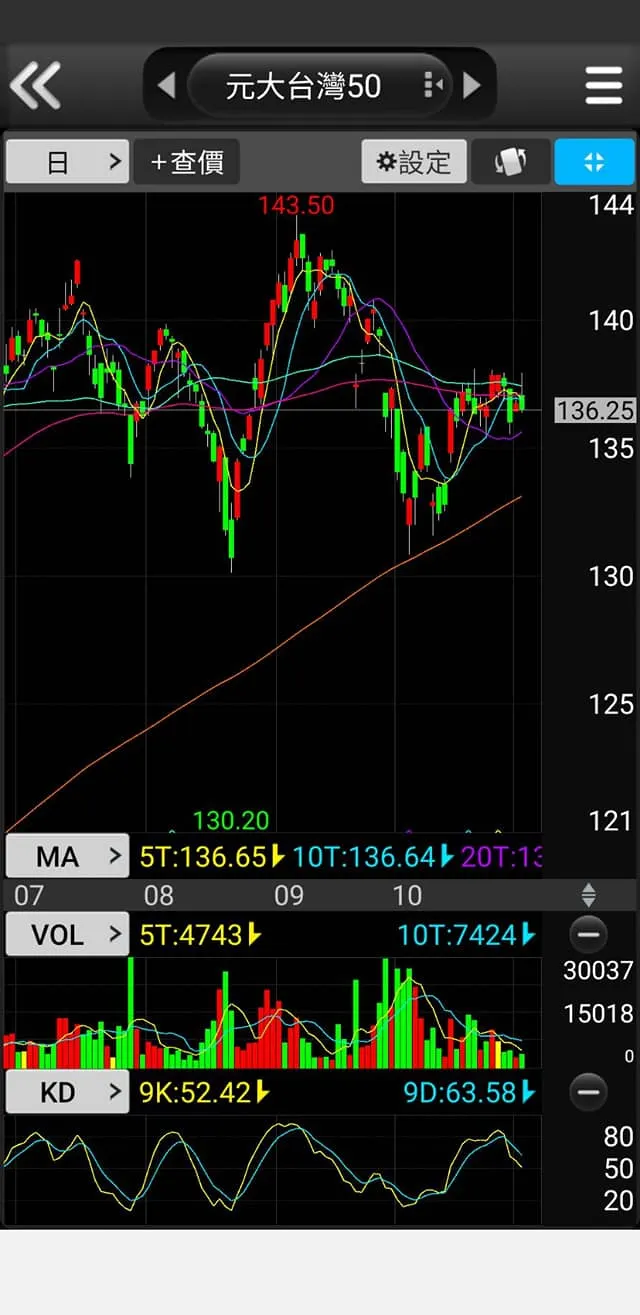Tap the up-down arrows beside the date axis

588,894
